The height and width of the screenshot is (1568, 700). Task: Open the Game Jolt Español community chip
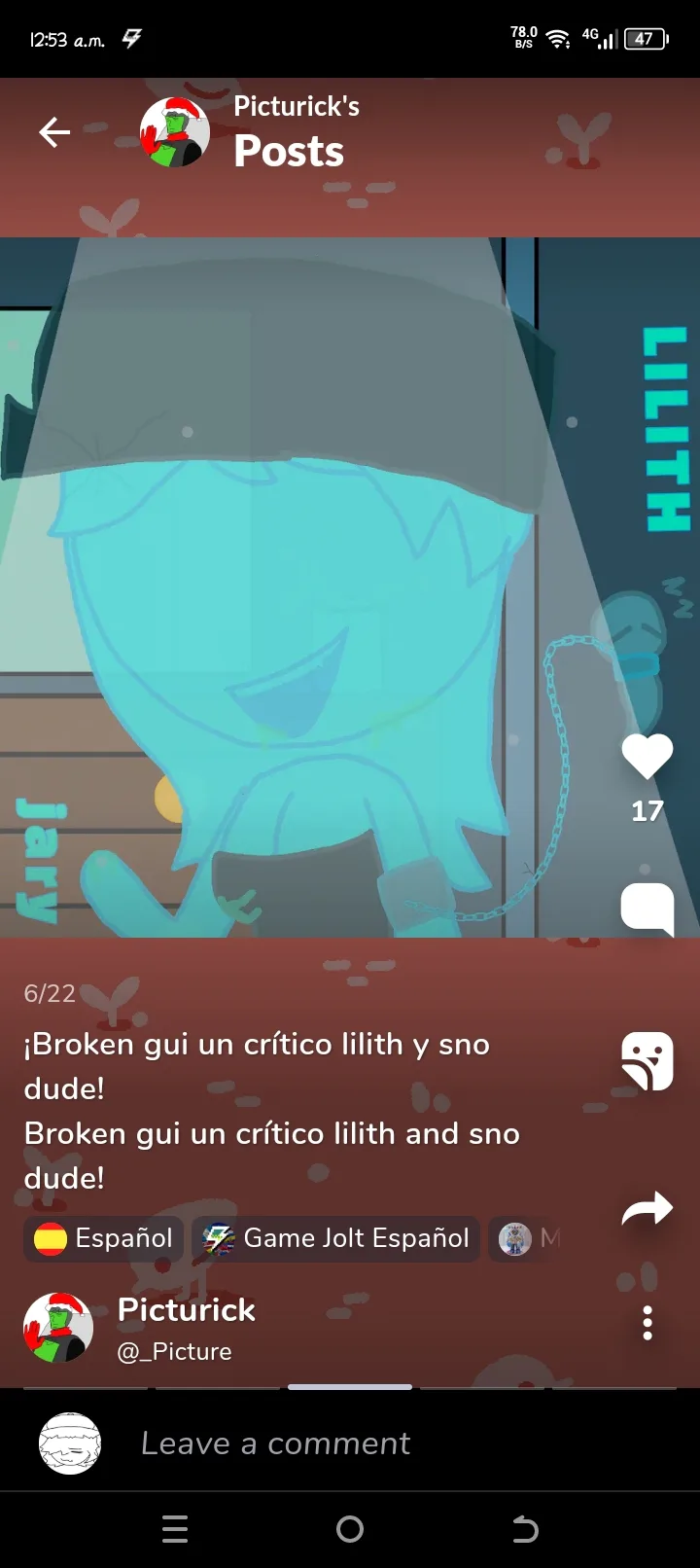point(336,1238)
